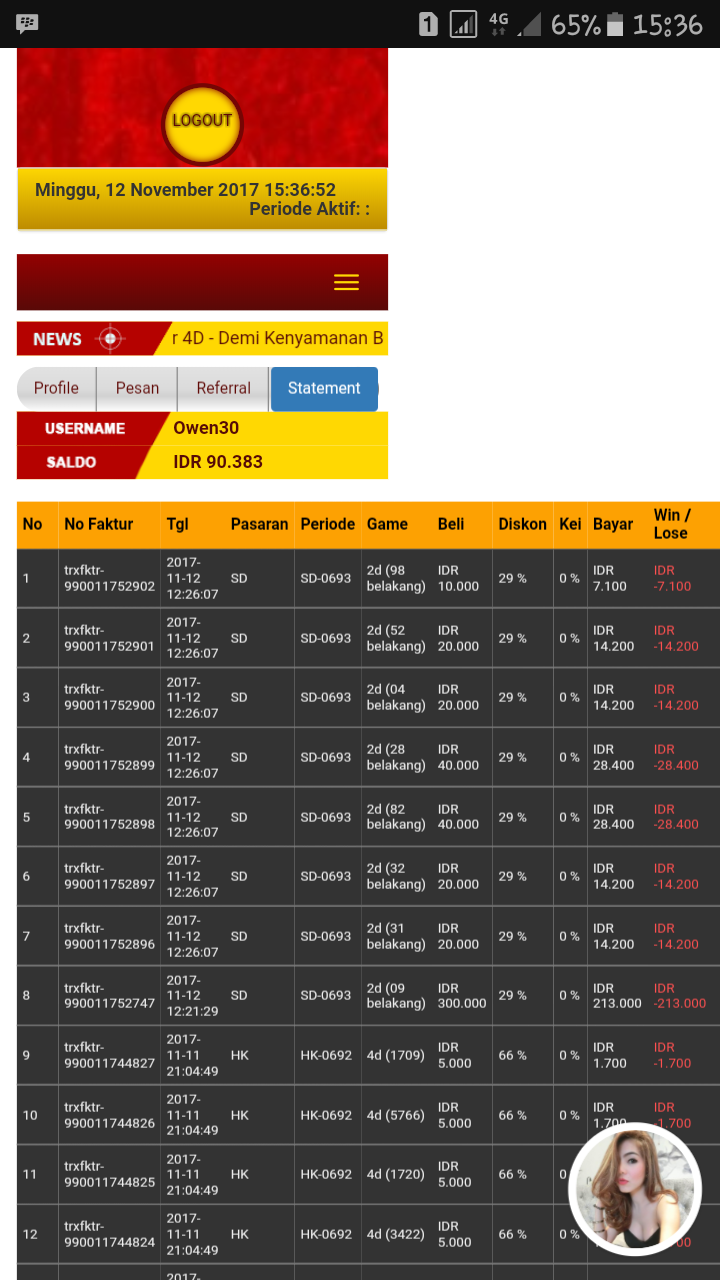Go to the Referral tab
Screen dimensions: 720x1280
click(x=223, y=389)
